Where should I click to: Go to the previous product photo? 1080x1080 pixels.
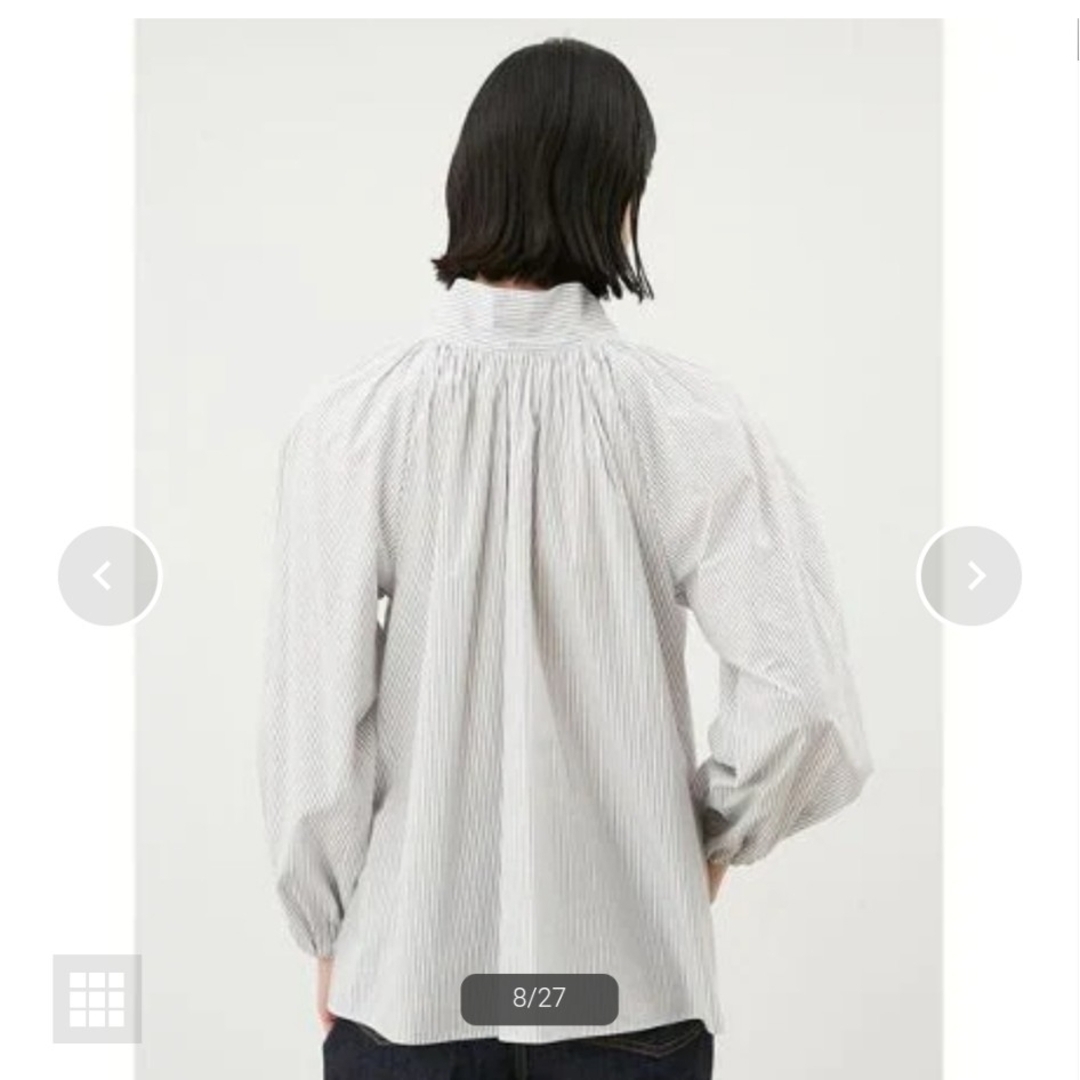click(108, 576)
